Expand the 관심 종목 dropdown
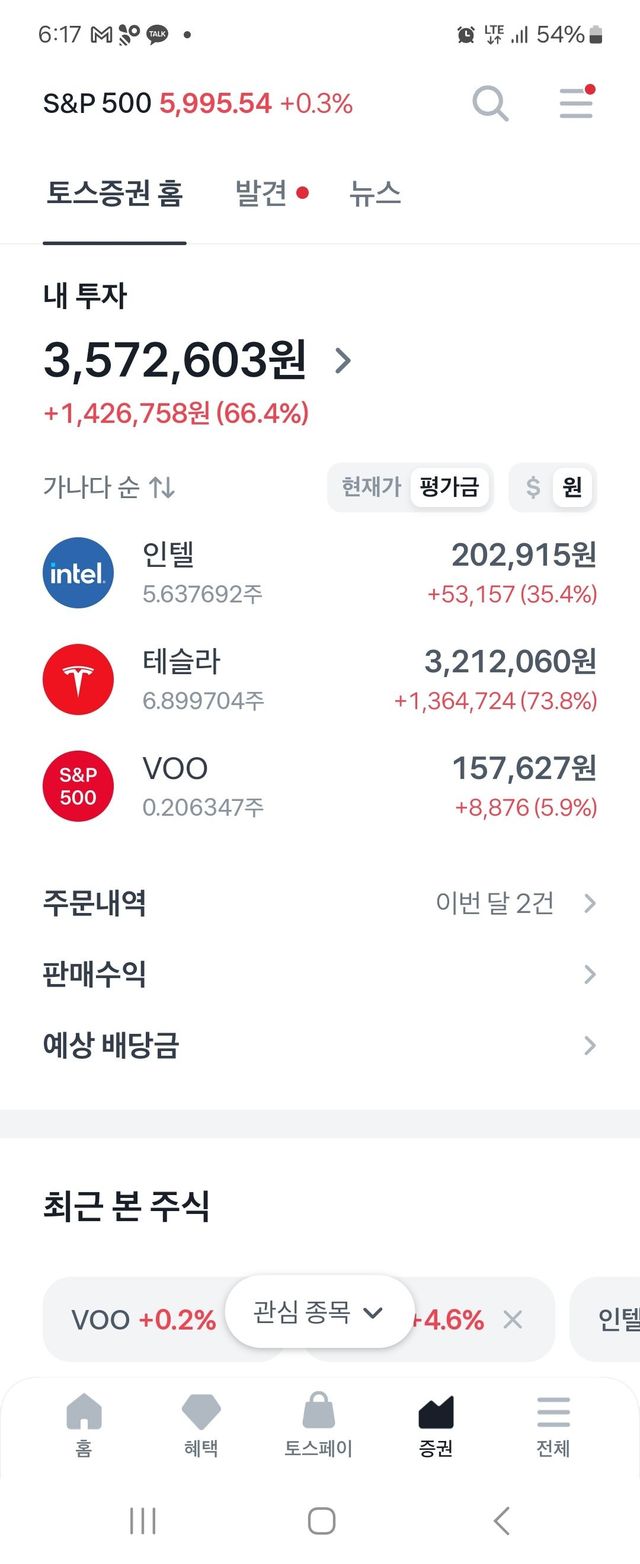Screen dimensions: 640x1564 319,1313
